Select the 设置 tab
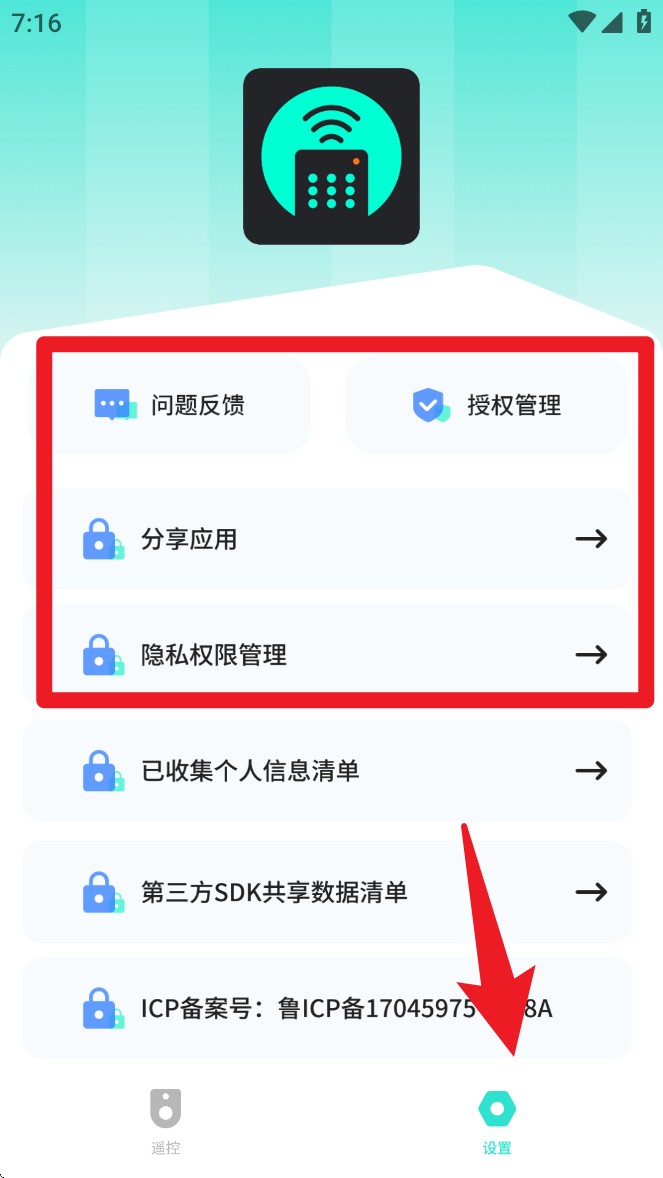663x1178 pixels. tap(497, 1121)
